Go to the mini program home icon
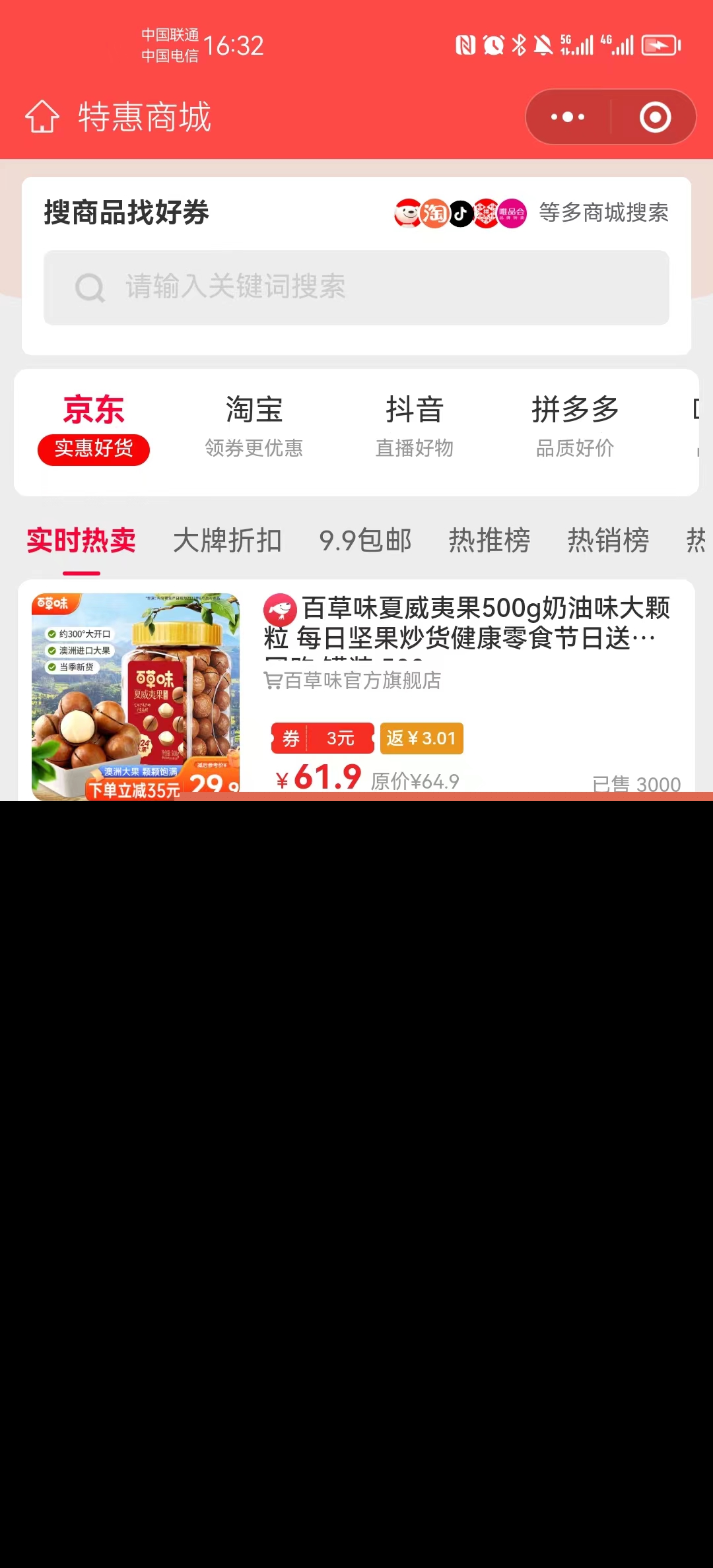The image size is (713, 1568). 42,117
